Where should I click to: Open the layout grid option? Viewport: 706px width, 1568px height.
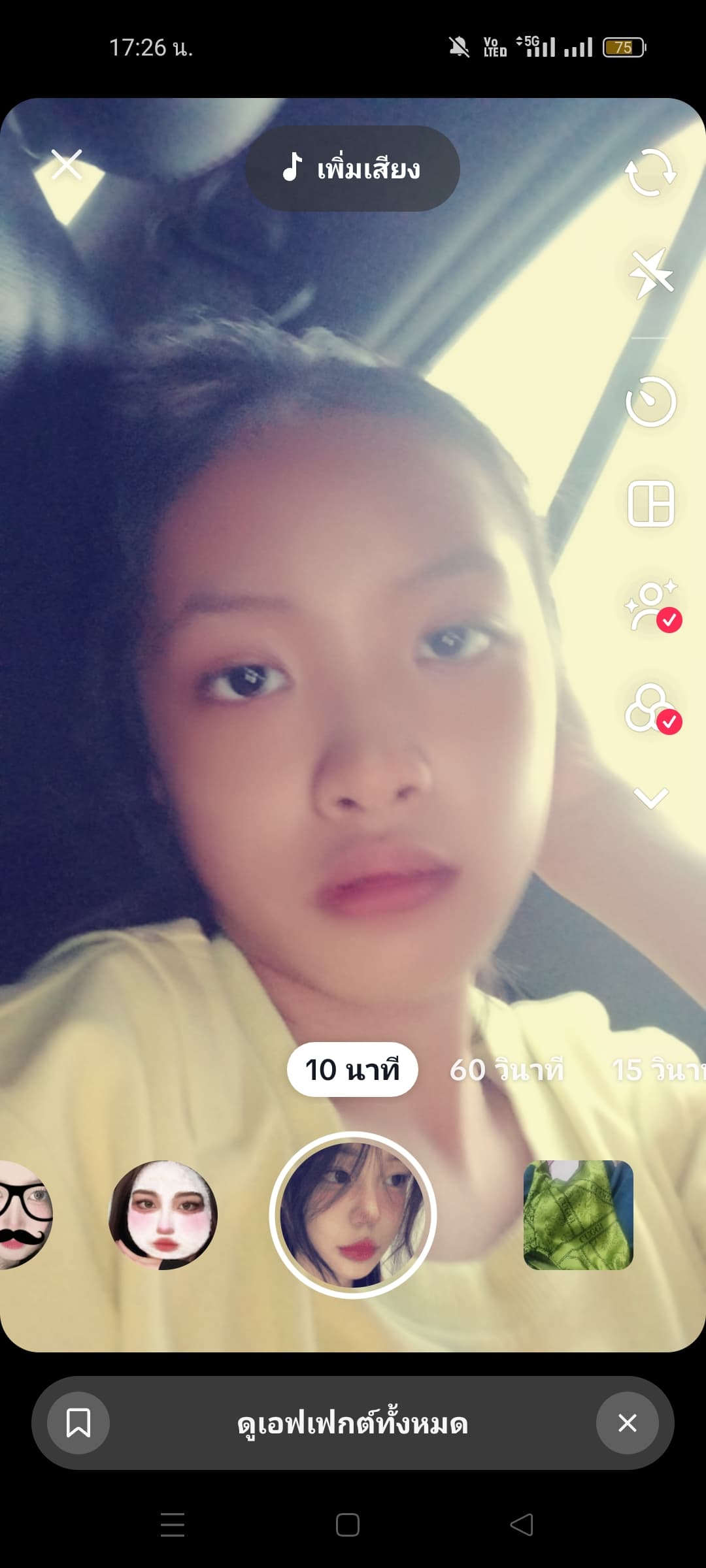[650, 504]
